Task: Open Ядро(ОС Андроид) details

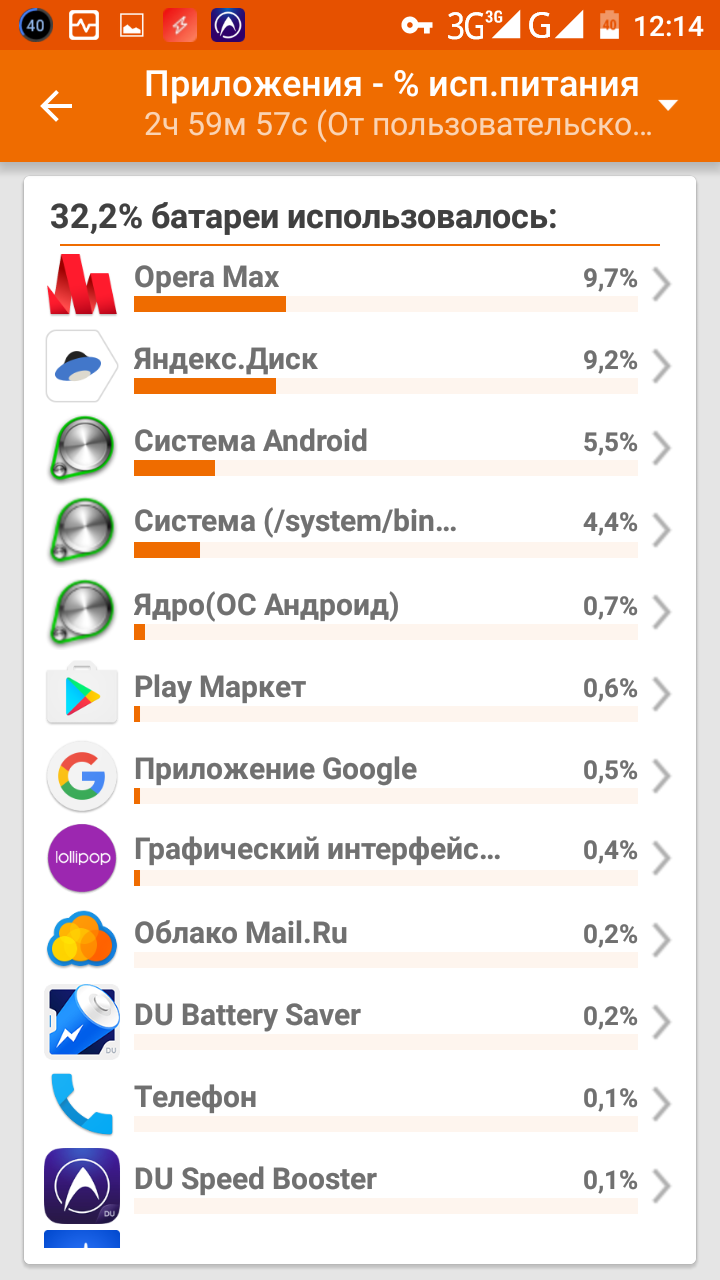Action: 360,613
